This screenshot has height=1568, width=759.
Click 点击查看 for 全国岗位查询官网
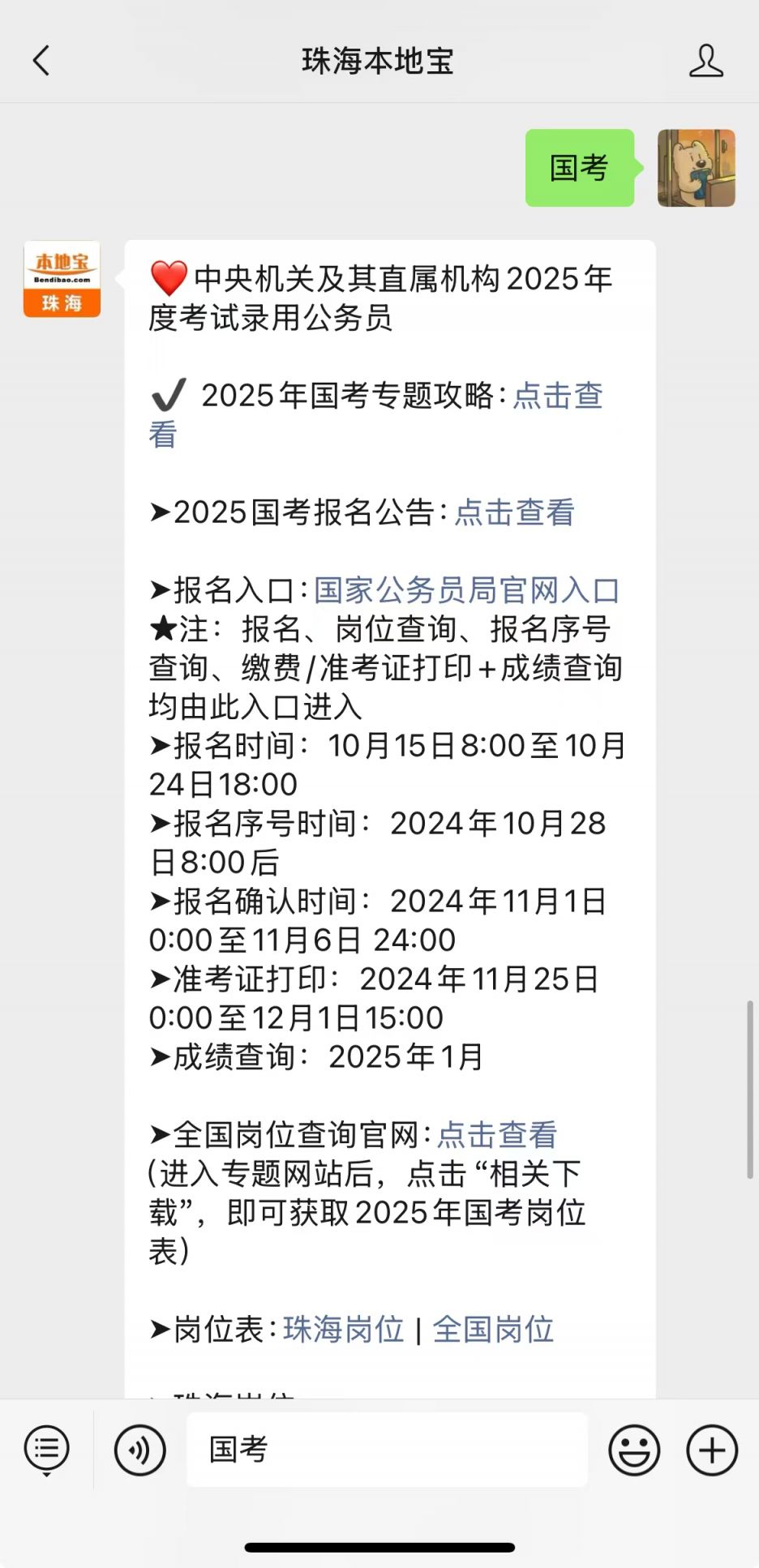pos(495,1134)
